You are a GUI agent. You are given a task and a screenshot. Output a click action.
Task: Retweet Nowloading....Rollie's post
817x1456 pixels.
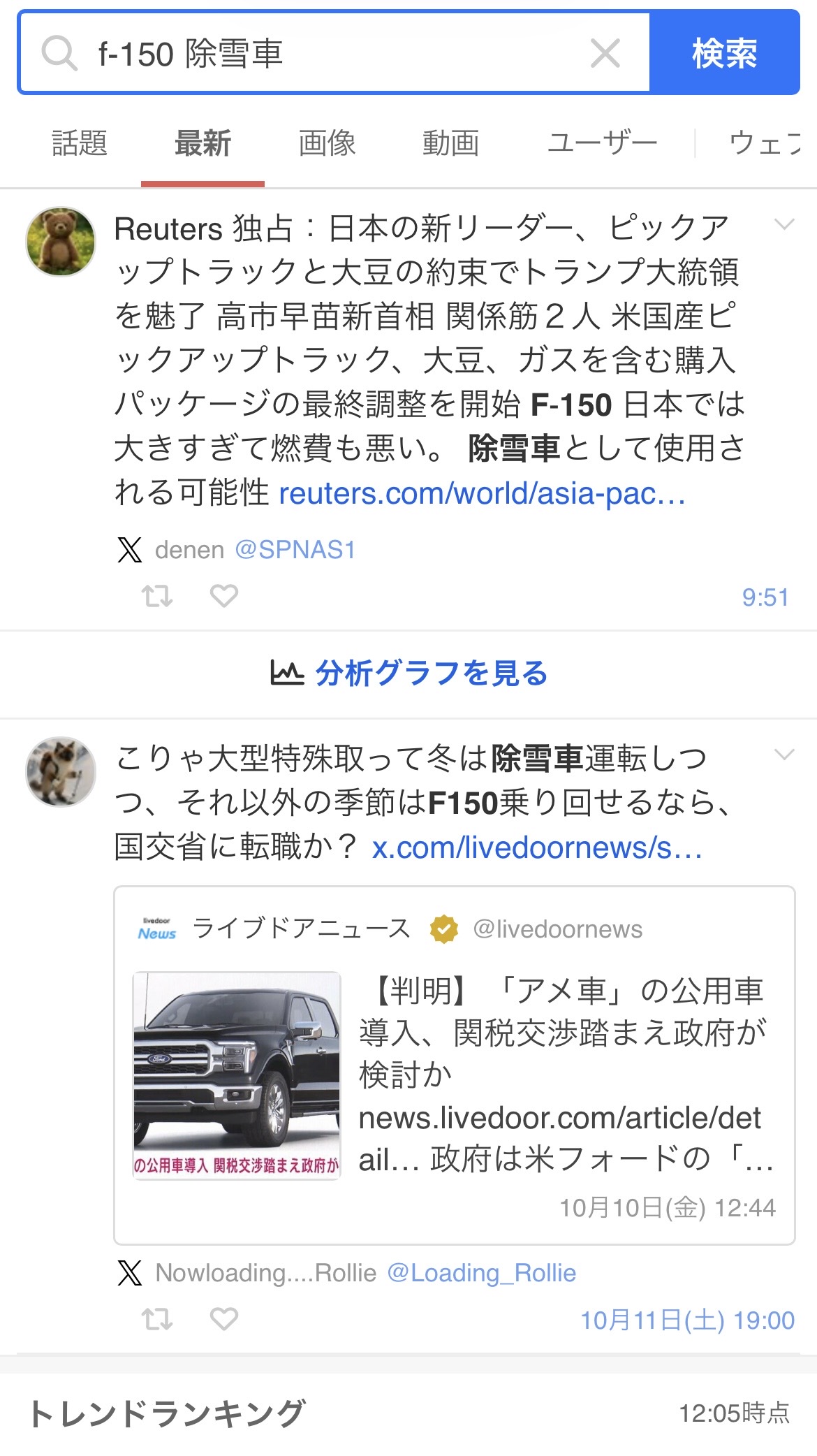tap(157, 1320)
